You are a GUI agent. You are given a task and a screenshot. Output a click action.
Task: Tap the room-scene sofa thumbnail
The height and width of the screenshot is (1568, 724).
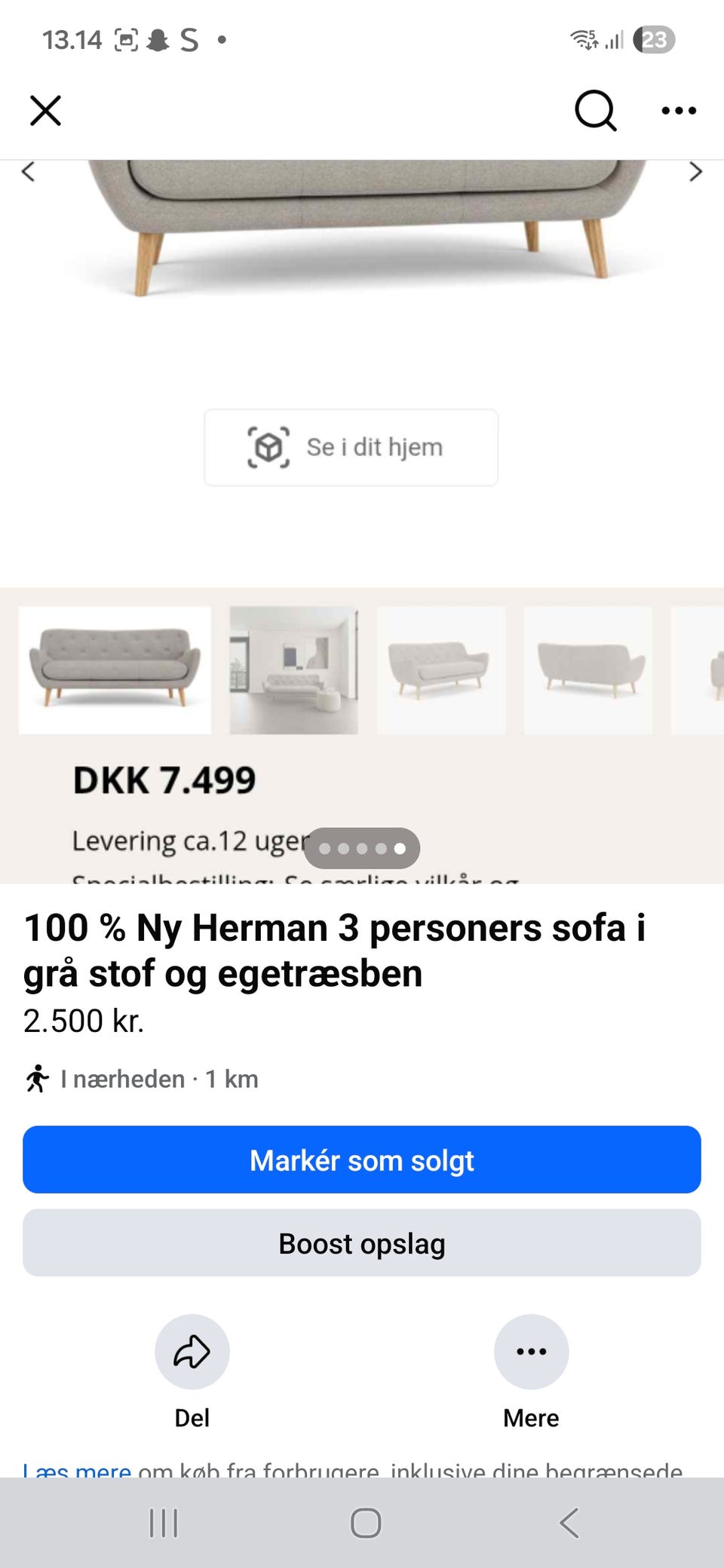click(x=293, y=669)
